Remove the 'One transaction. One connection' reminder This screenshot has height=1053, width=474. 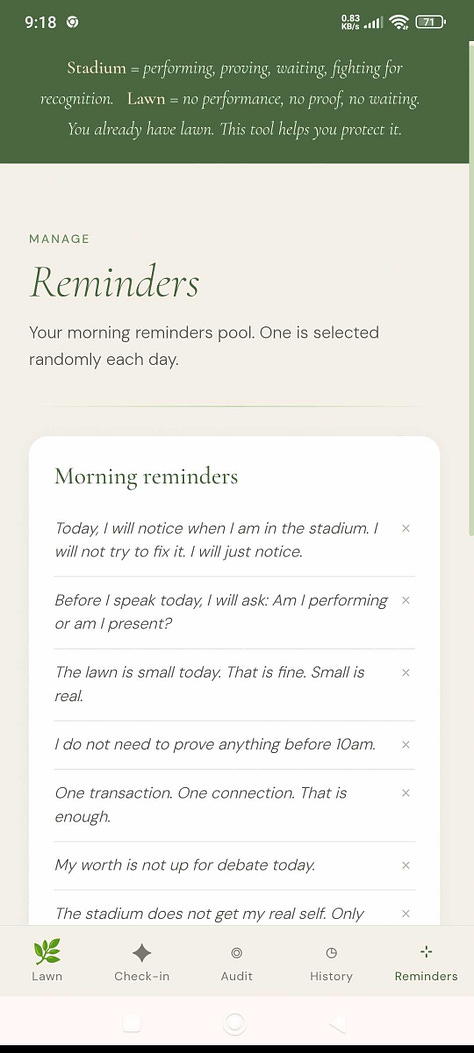point(406,793)
